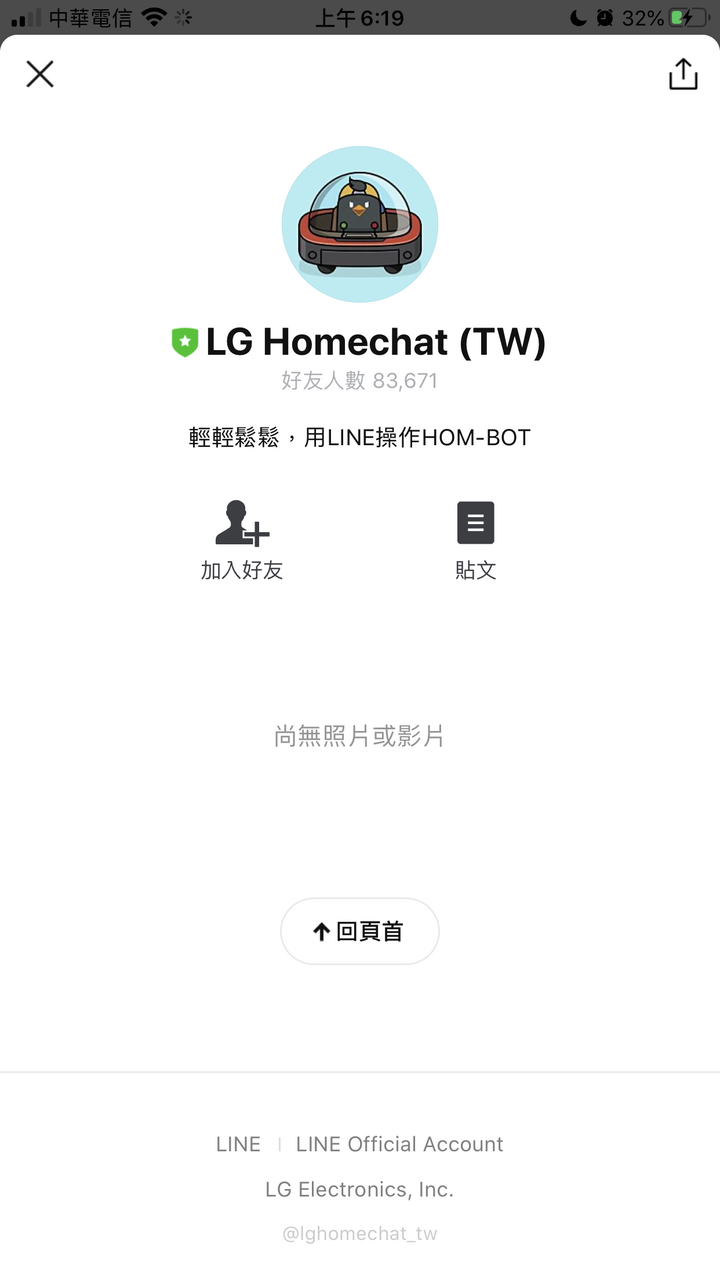
Task: Tap the status message about HOM-BOT
Action: coord(360,437)
